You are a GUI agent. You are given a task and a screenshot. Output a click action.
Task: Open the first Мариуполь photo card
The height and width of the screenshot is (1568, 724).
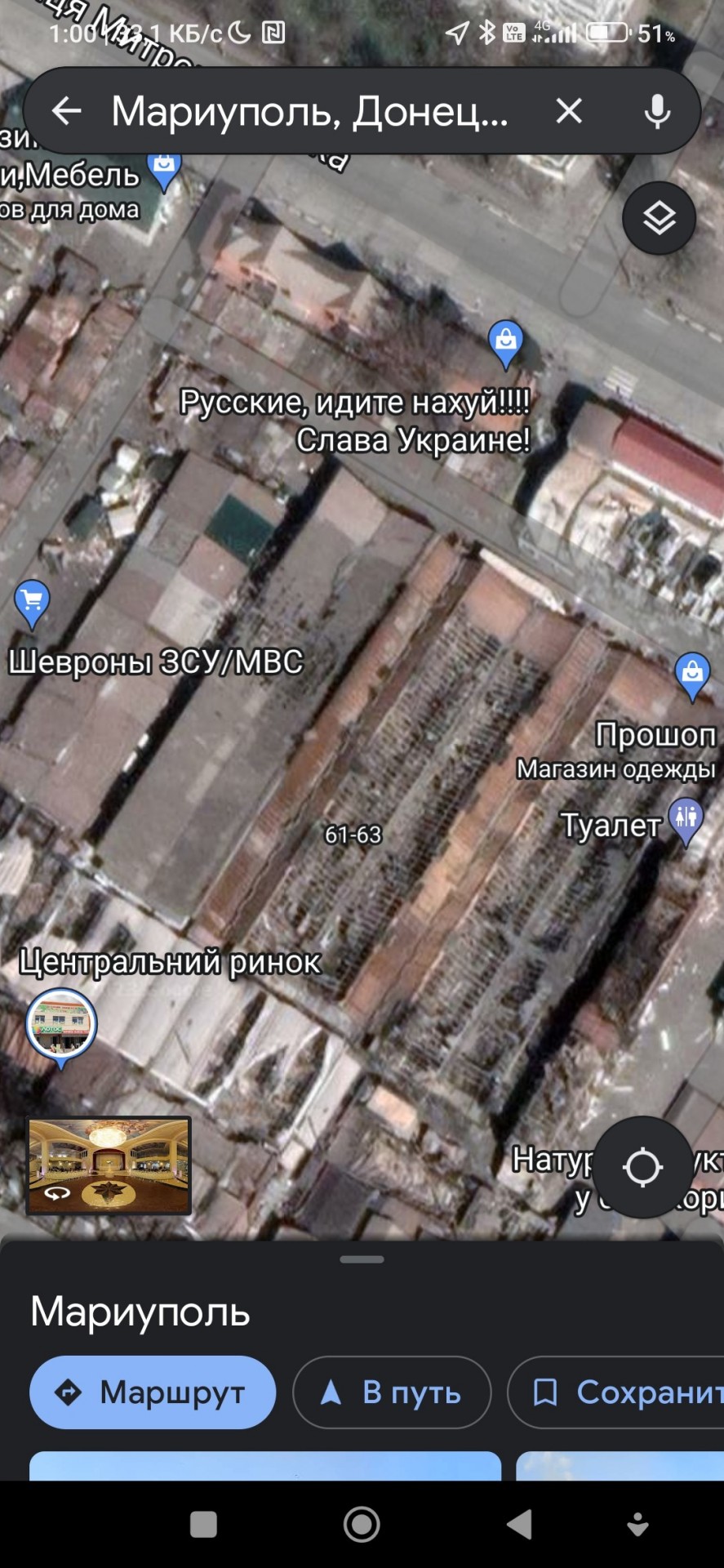pos(265,1466)
